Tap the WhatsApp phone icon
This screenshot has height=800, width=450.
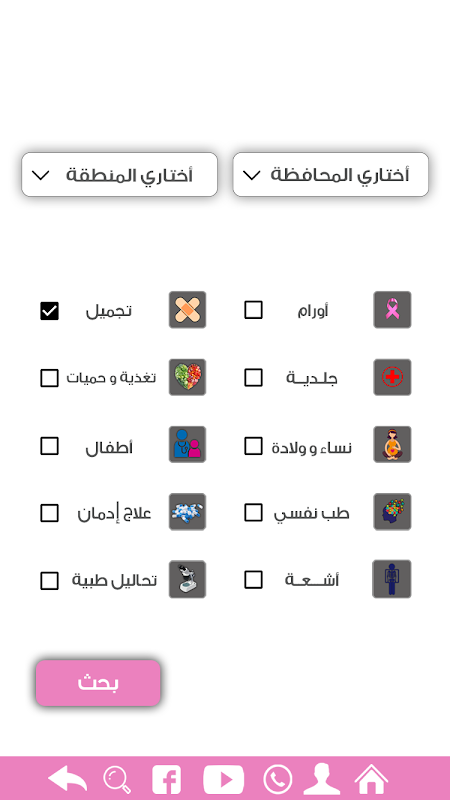[278, 780]
